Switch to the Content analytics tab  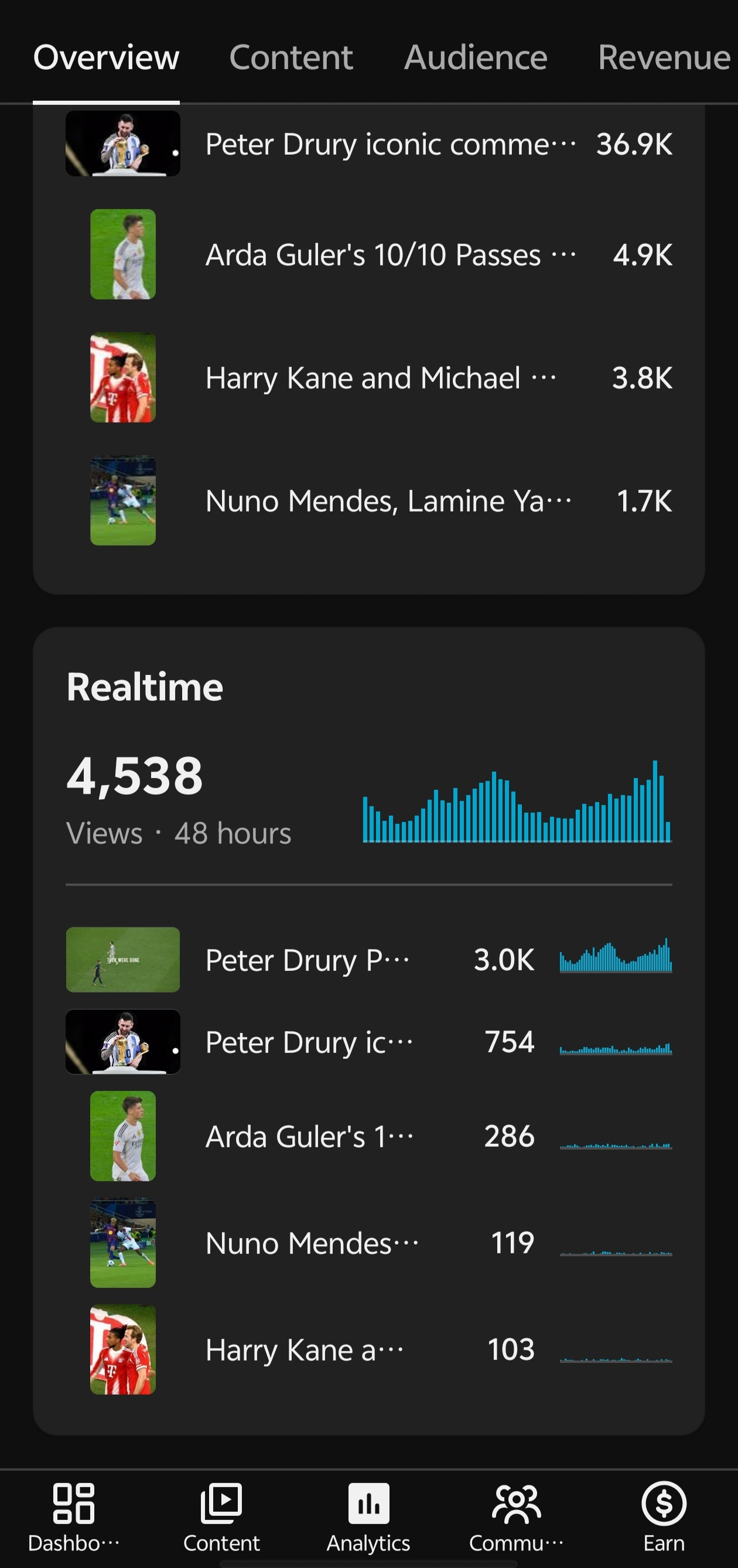pyautogui.click(x=291, y=57)
